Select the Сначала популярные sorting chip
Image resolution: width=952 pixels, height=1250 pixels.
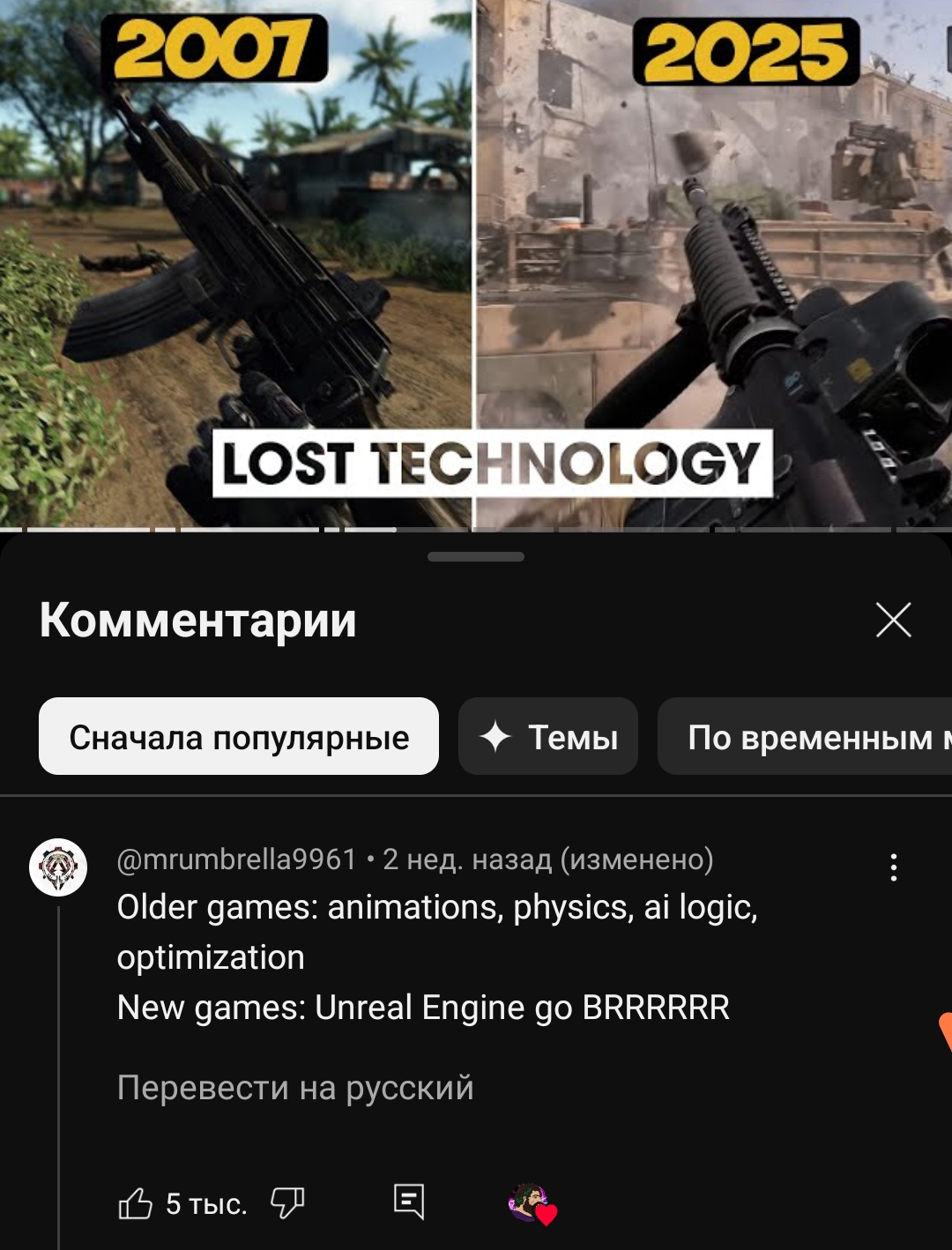click(x=239, y=737)
